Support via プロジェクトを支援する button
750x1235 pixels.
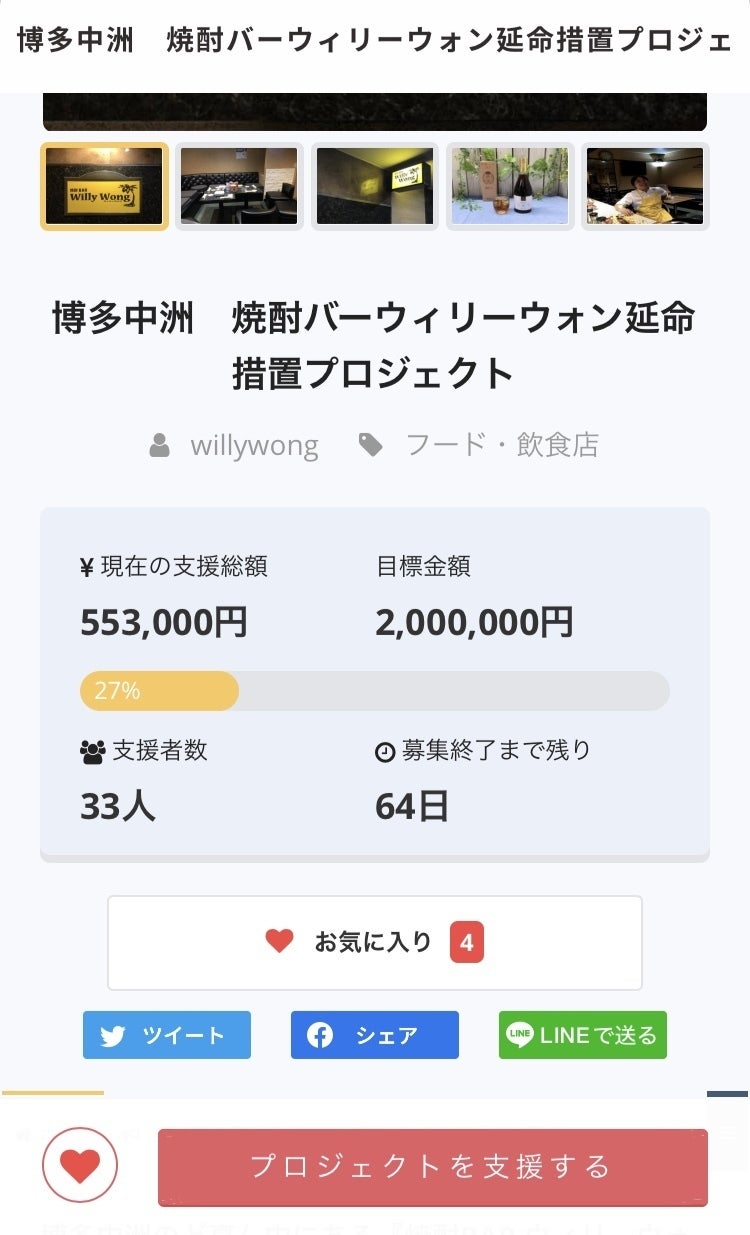click(432, 1166)
